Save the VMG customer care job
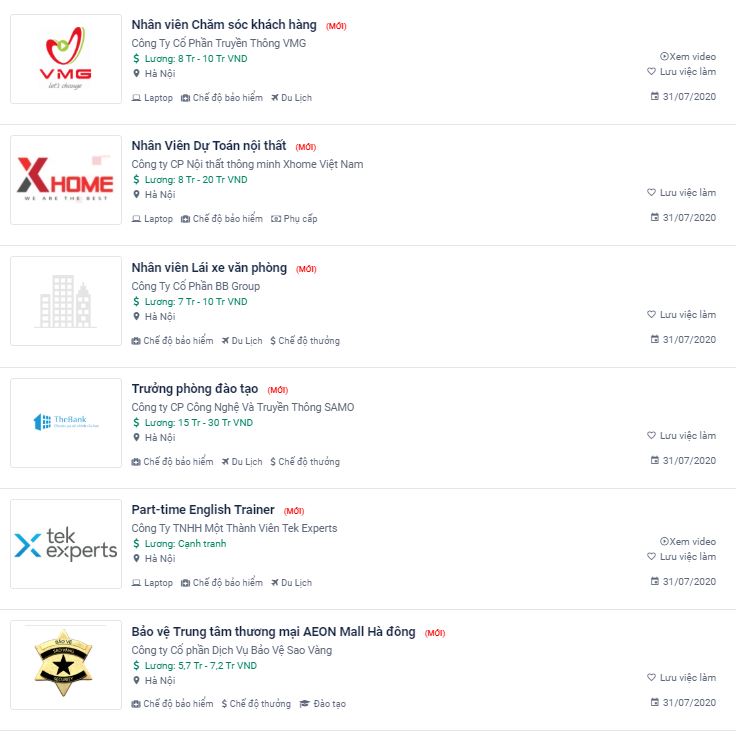This screenshot has width=740, height=734. (682, 72)
